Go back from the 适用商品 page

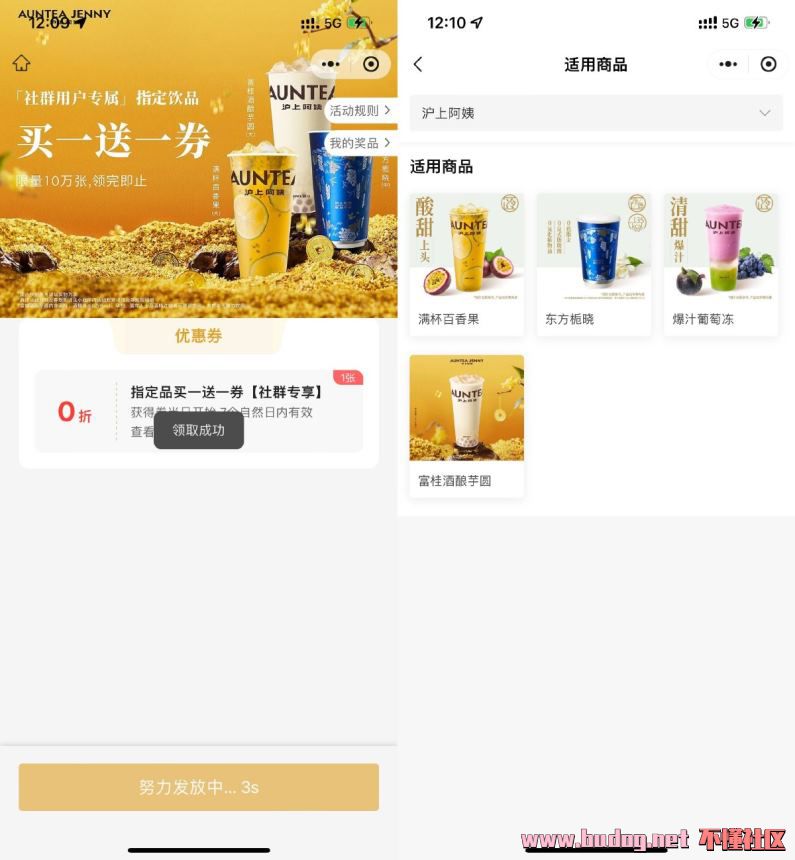point(418,64)
